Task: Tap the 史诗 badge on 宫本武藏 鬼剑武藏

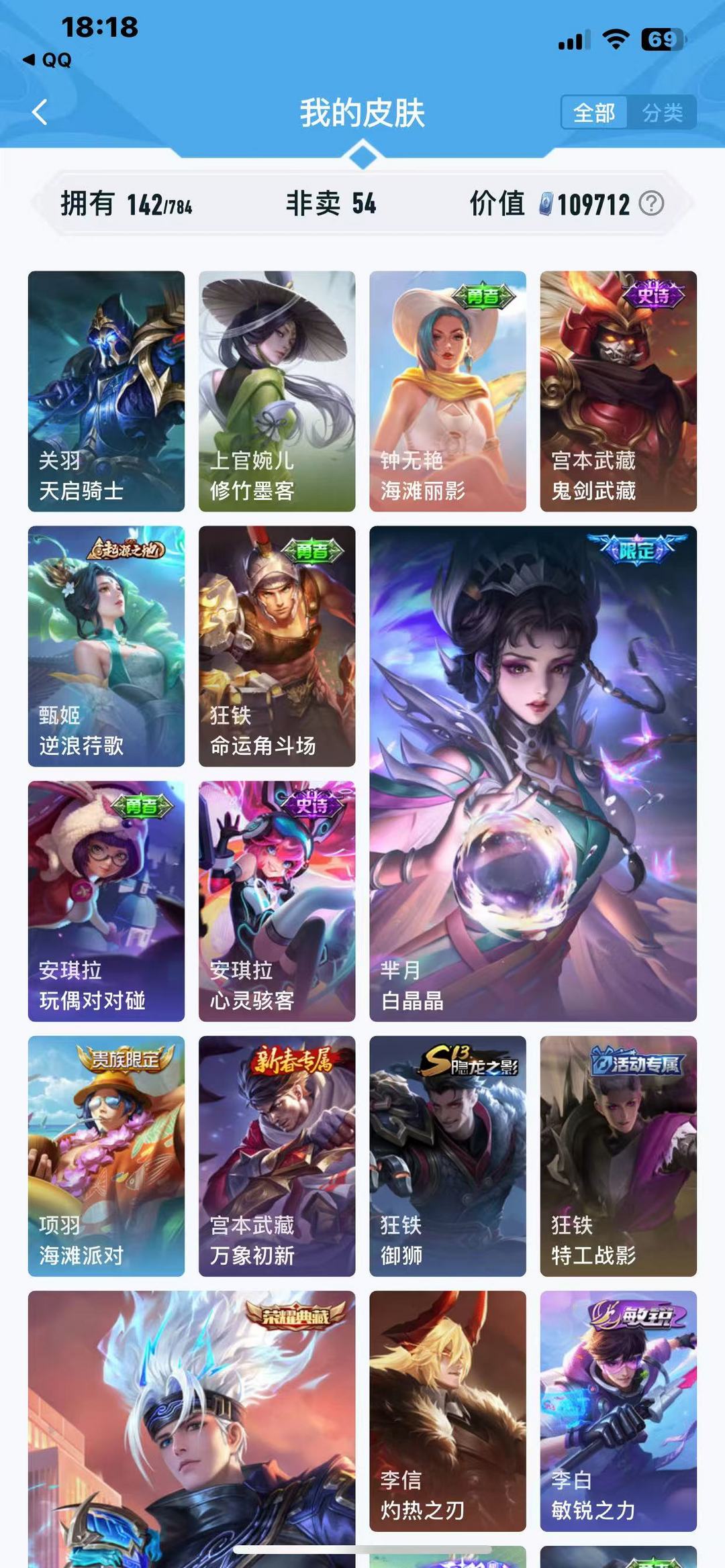Action: (652, 295)
